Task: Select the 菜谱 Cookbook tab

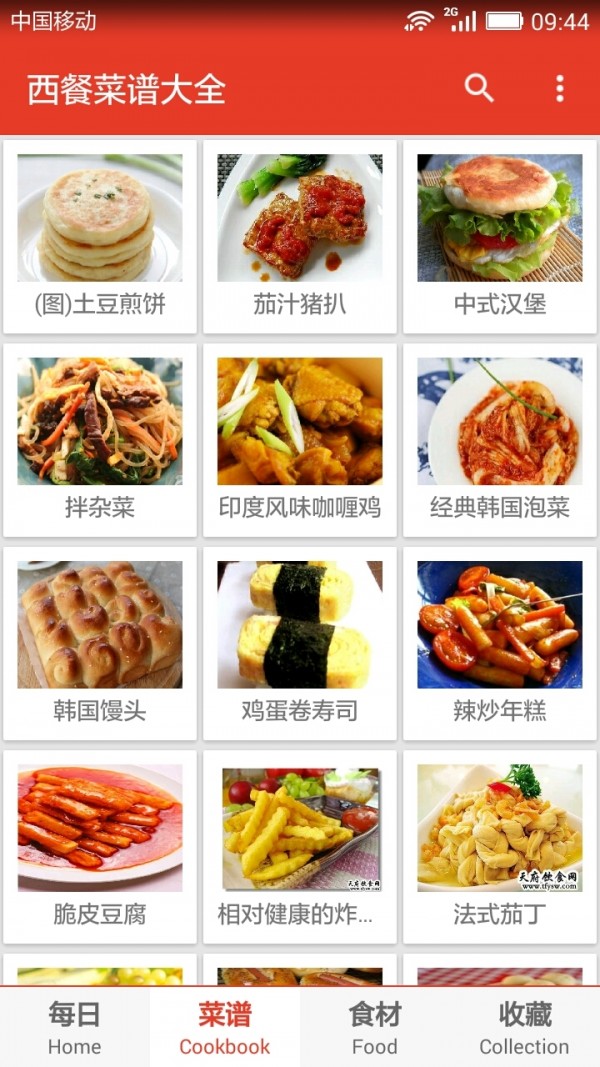Action: point(225,1028)
